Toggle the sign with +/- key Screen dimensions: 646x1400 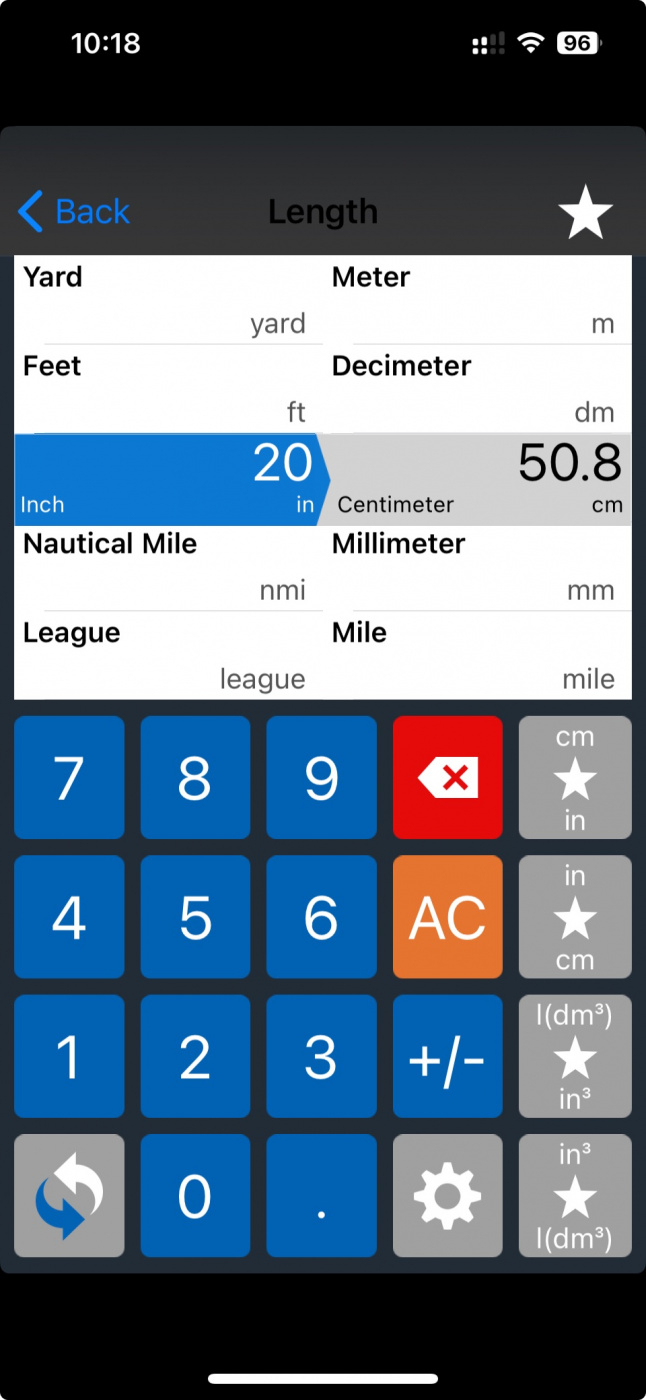point(448,1055)
